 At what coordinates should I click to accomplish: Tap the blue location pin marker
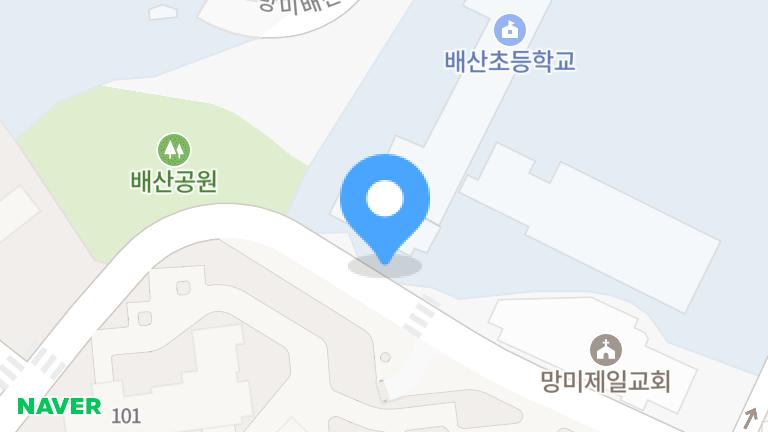point(385,210)
